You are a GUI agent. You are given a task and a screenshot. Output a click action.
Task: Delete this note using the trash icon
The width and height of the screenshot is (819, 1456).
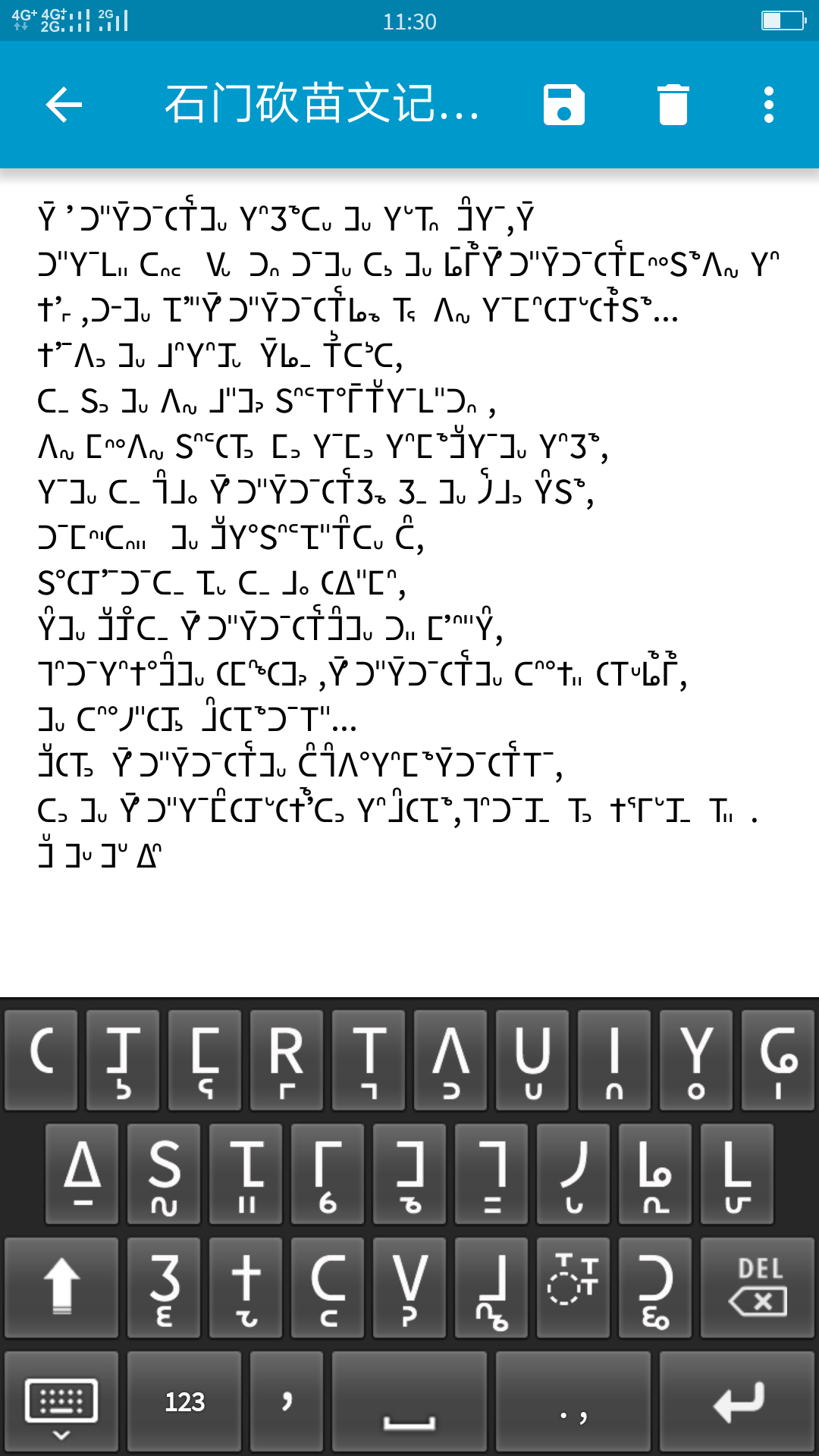pyautogui.click(x=673, y=105)
